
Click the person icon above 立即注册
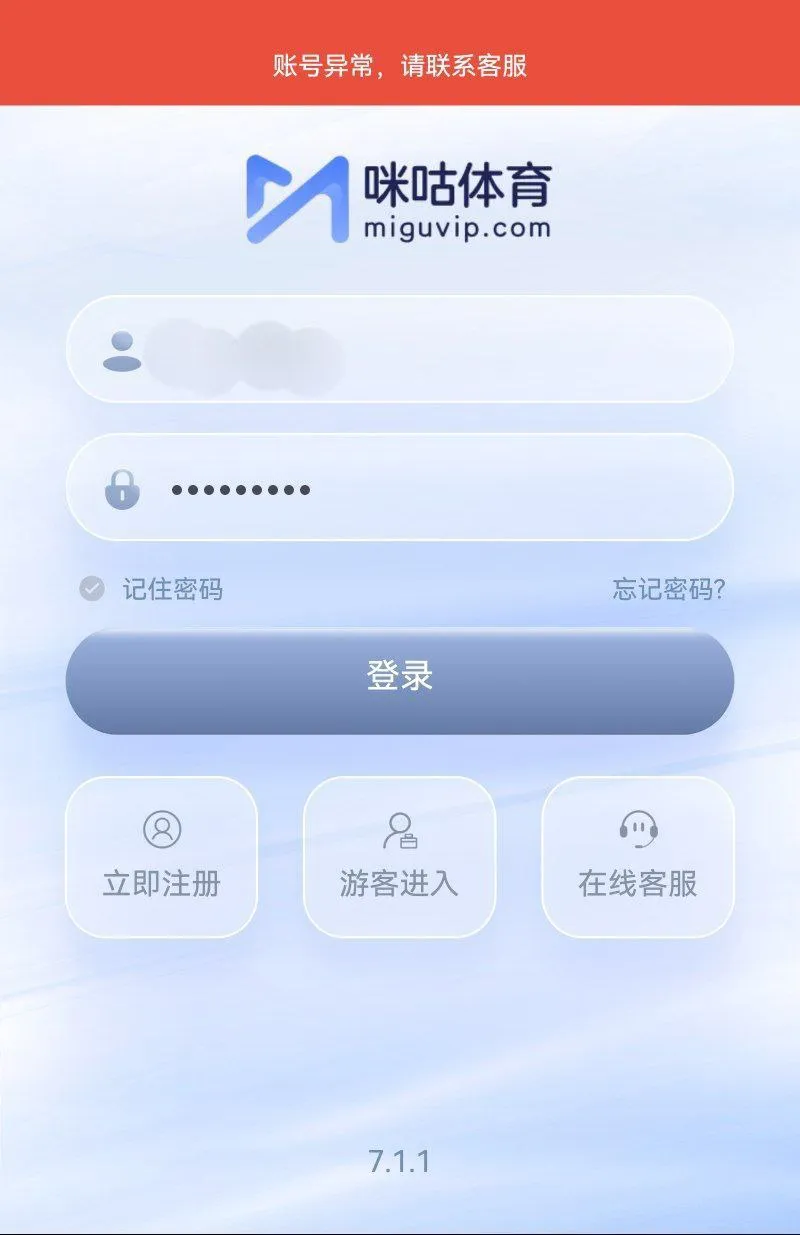coord(163,829)
